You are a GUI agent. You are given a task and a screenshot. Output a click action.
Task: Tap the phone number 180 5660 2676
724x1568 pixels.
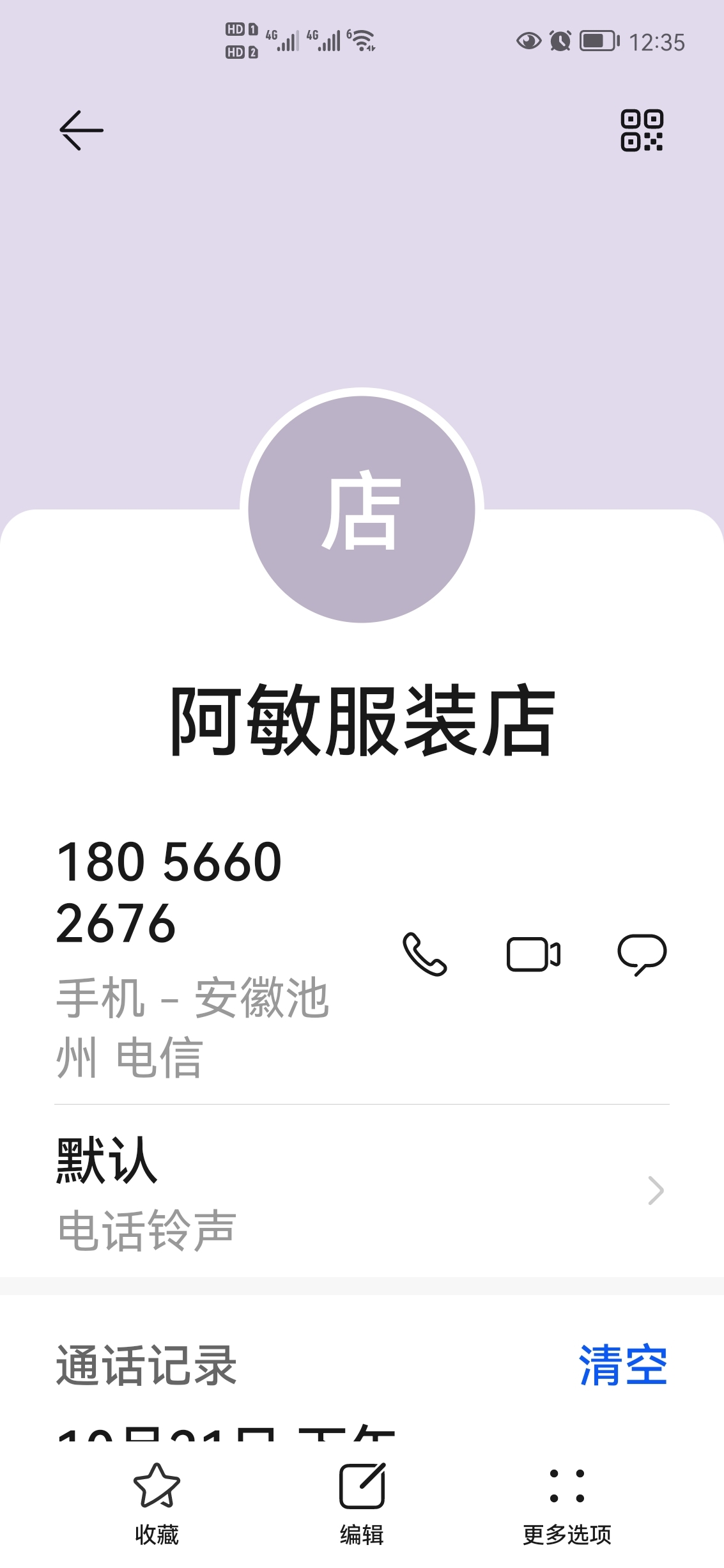tap(169, 892)
